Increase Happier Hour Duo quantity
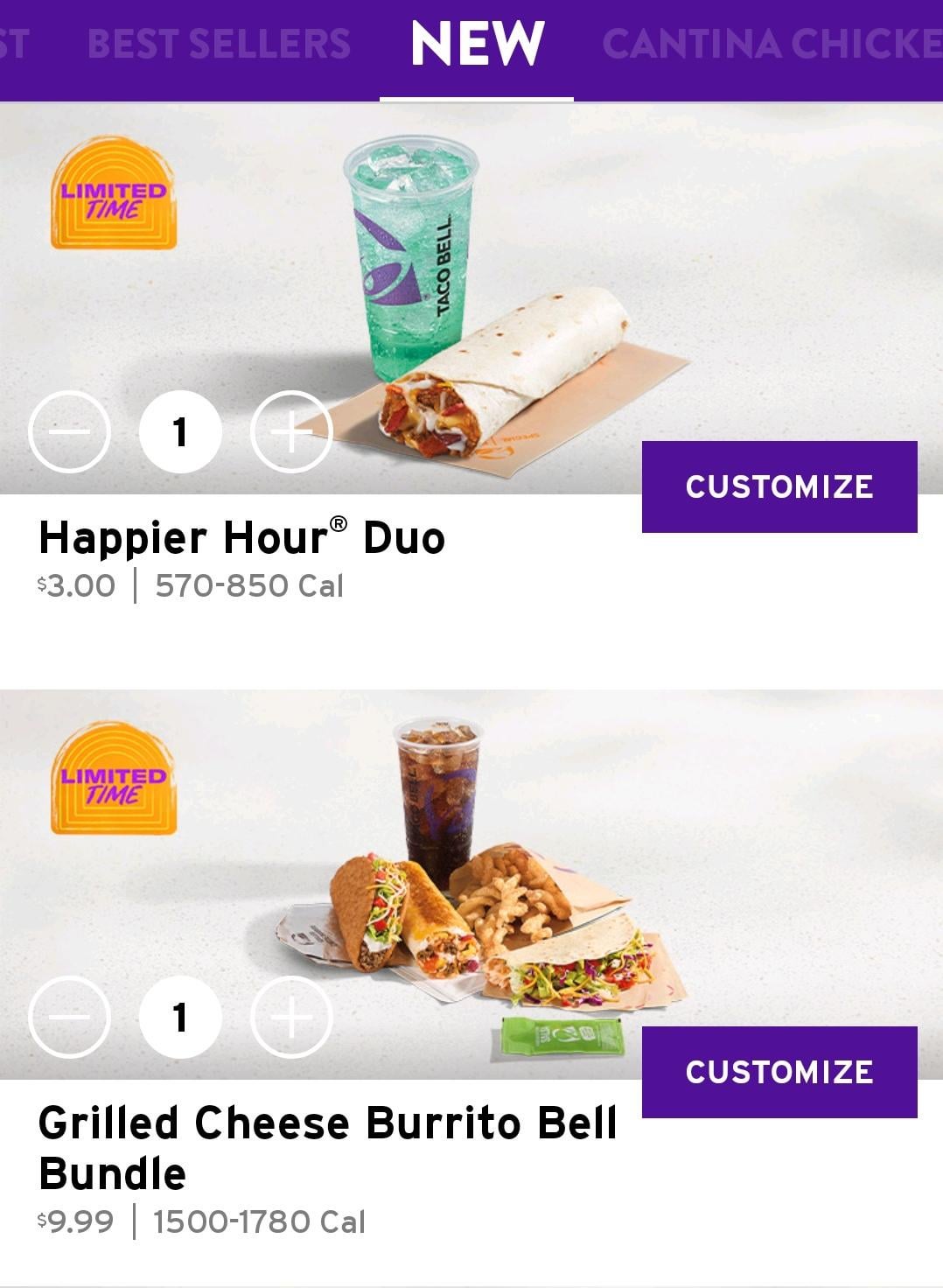 coord(291,431)
